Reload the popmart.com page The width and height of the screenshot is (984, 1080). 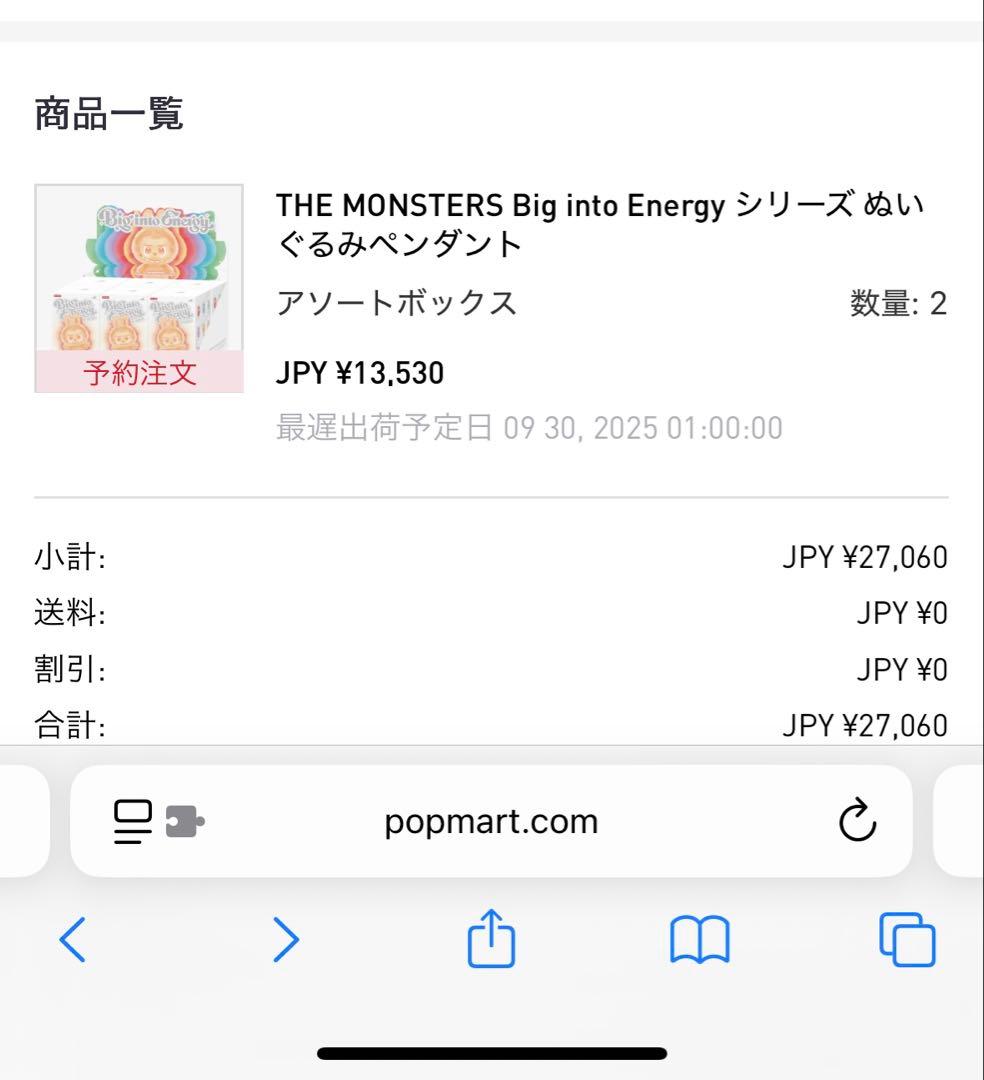tap(857, 822)
